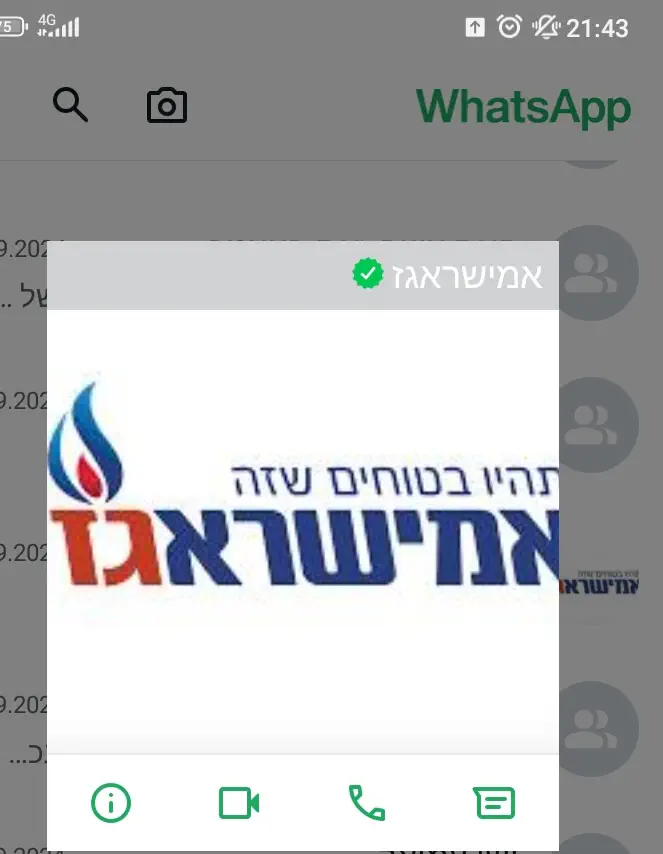Start a voice call with אמישראגז

pos(366,802)
